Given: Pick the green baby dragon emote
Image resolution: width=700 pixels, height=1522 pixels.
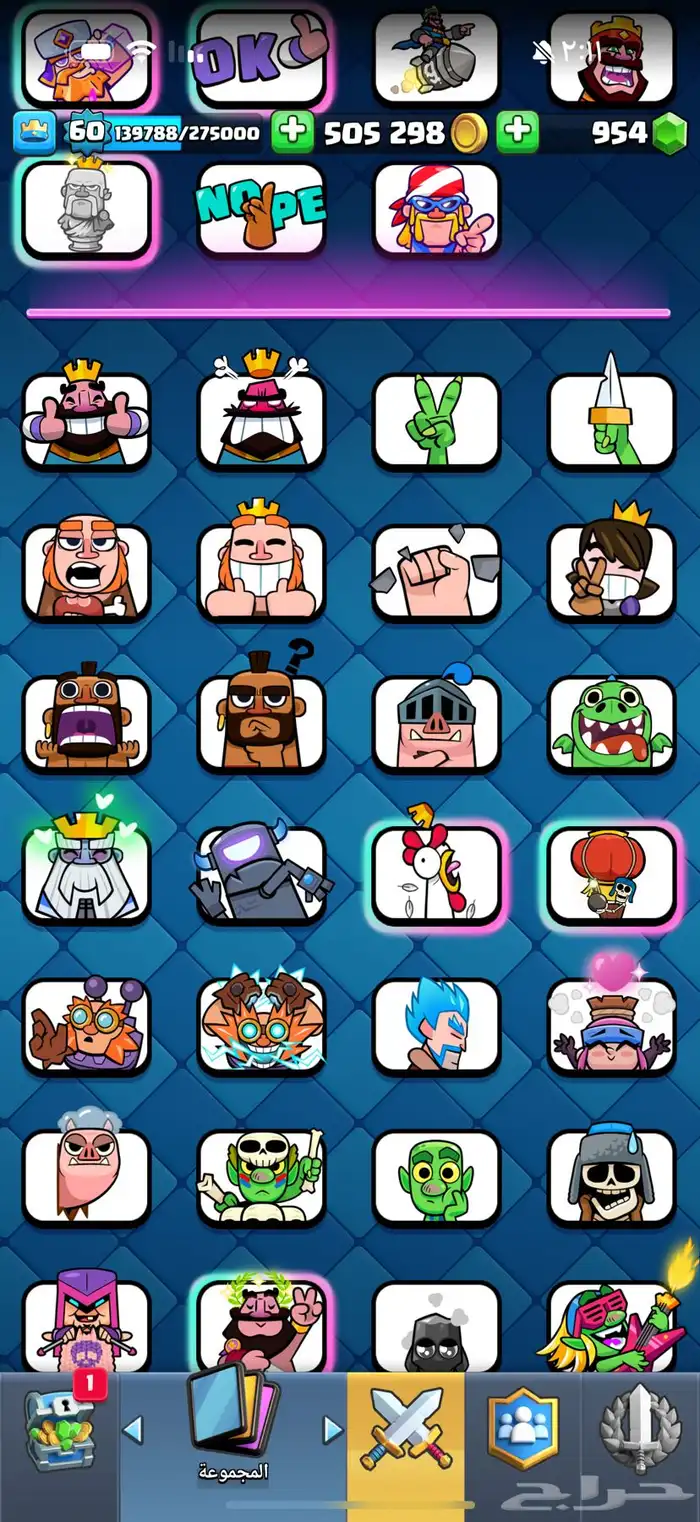Looking at the screenshot, I should click(x=612, y=723).
